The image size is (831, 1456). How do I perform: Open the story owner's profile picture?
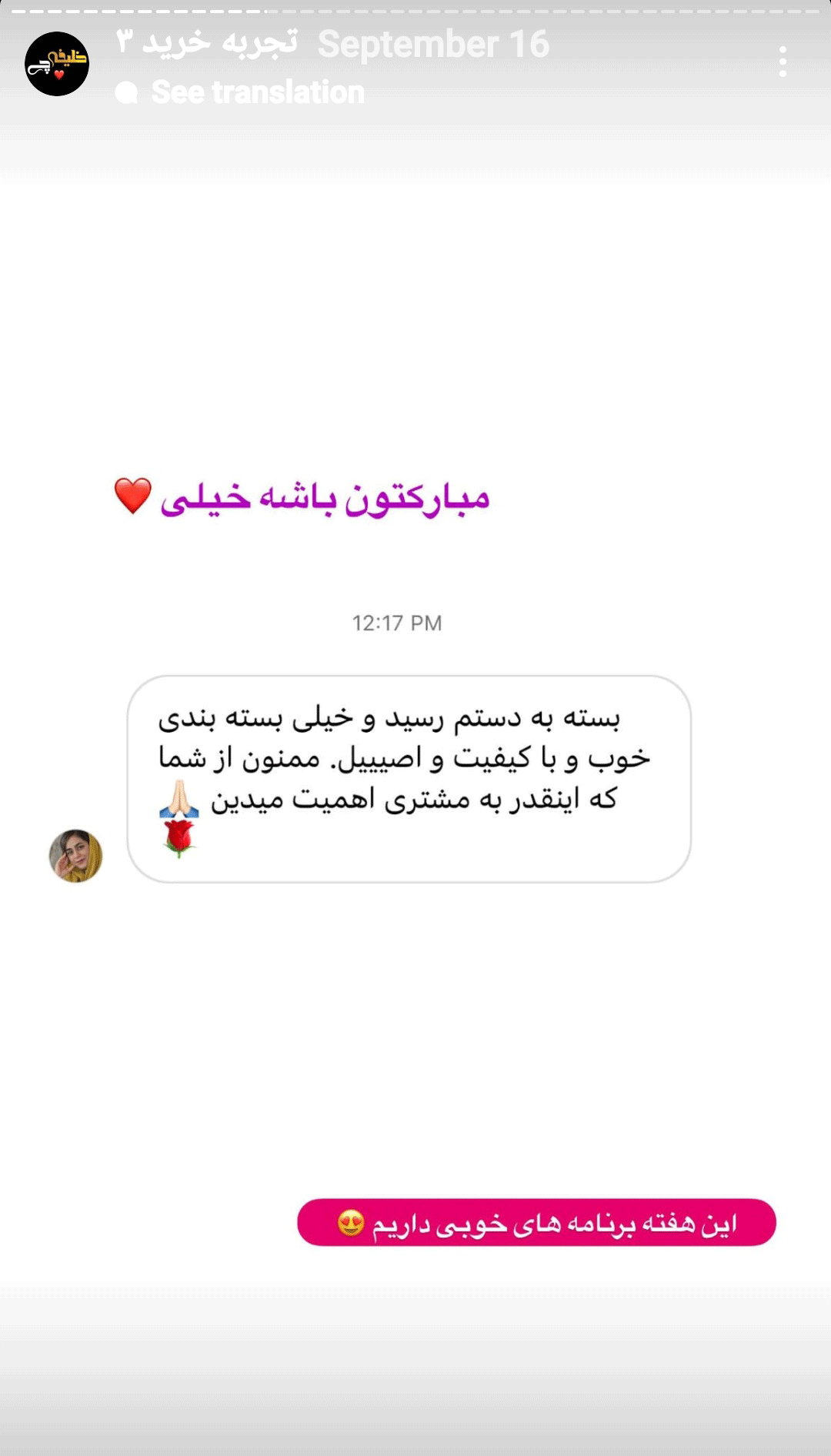click(57, 64)
